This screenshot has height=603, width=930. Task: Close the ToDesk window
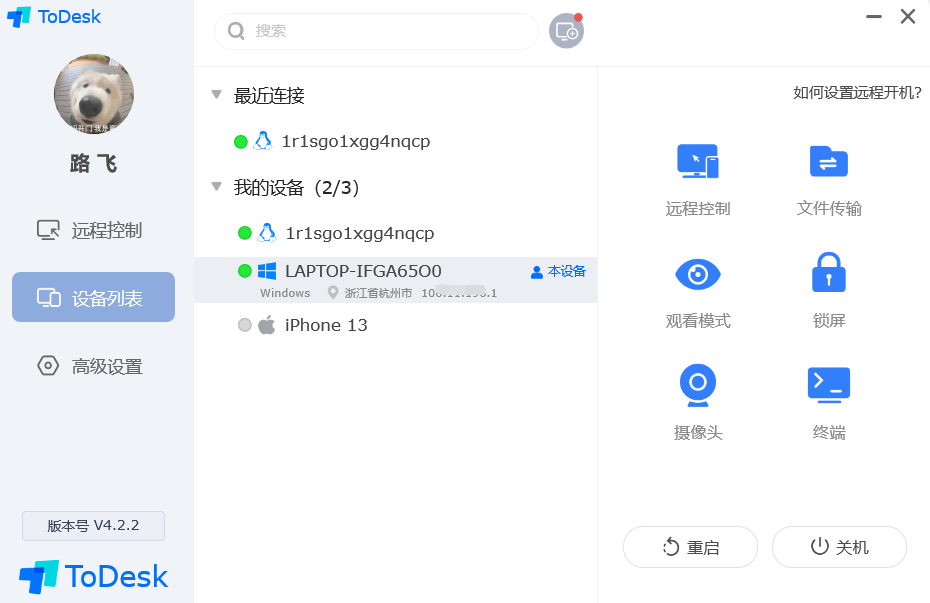(x=907, y=17)
